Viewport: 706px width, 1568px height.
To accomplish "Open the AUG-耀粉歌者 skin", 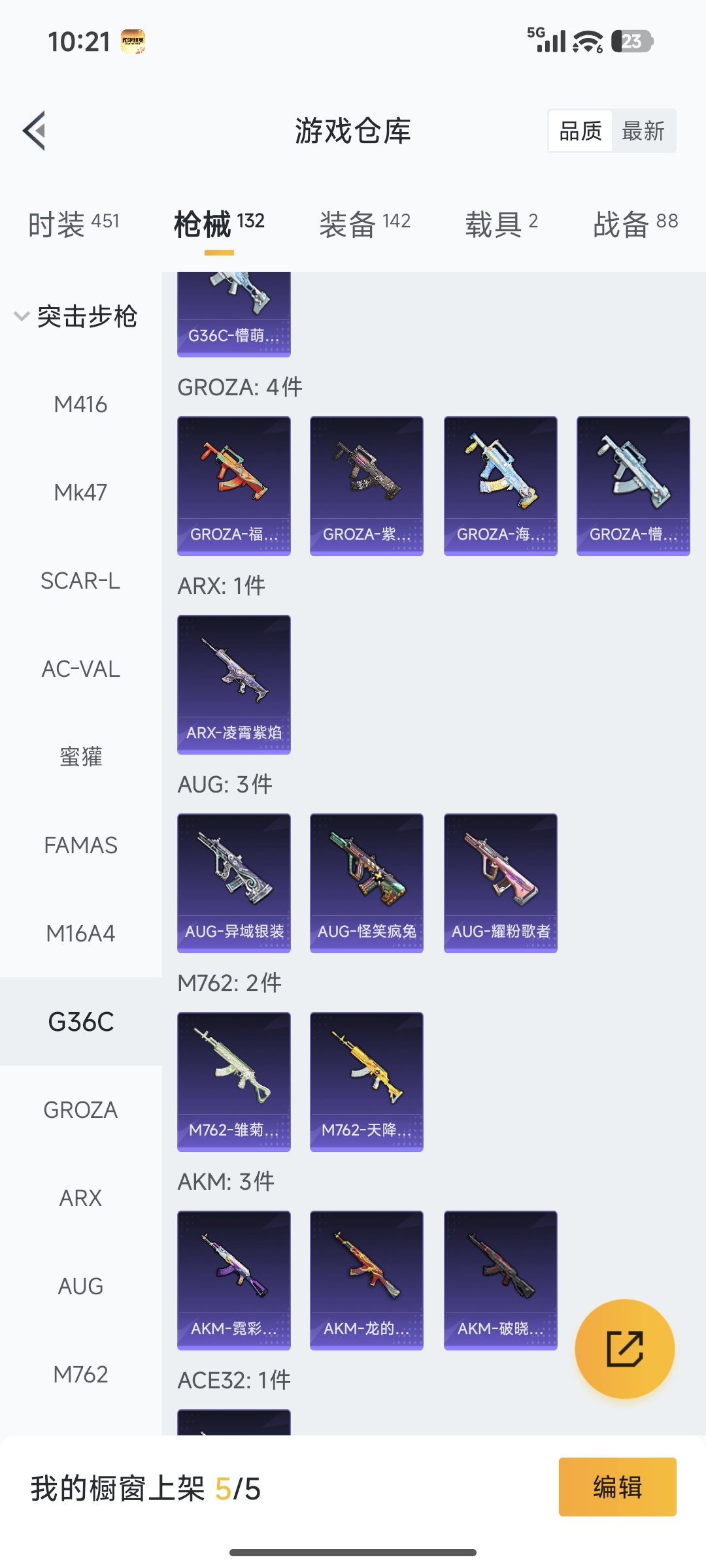I will pyautogui.click(x=501, y=883).
